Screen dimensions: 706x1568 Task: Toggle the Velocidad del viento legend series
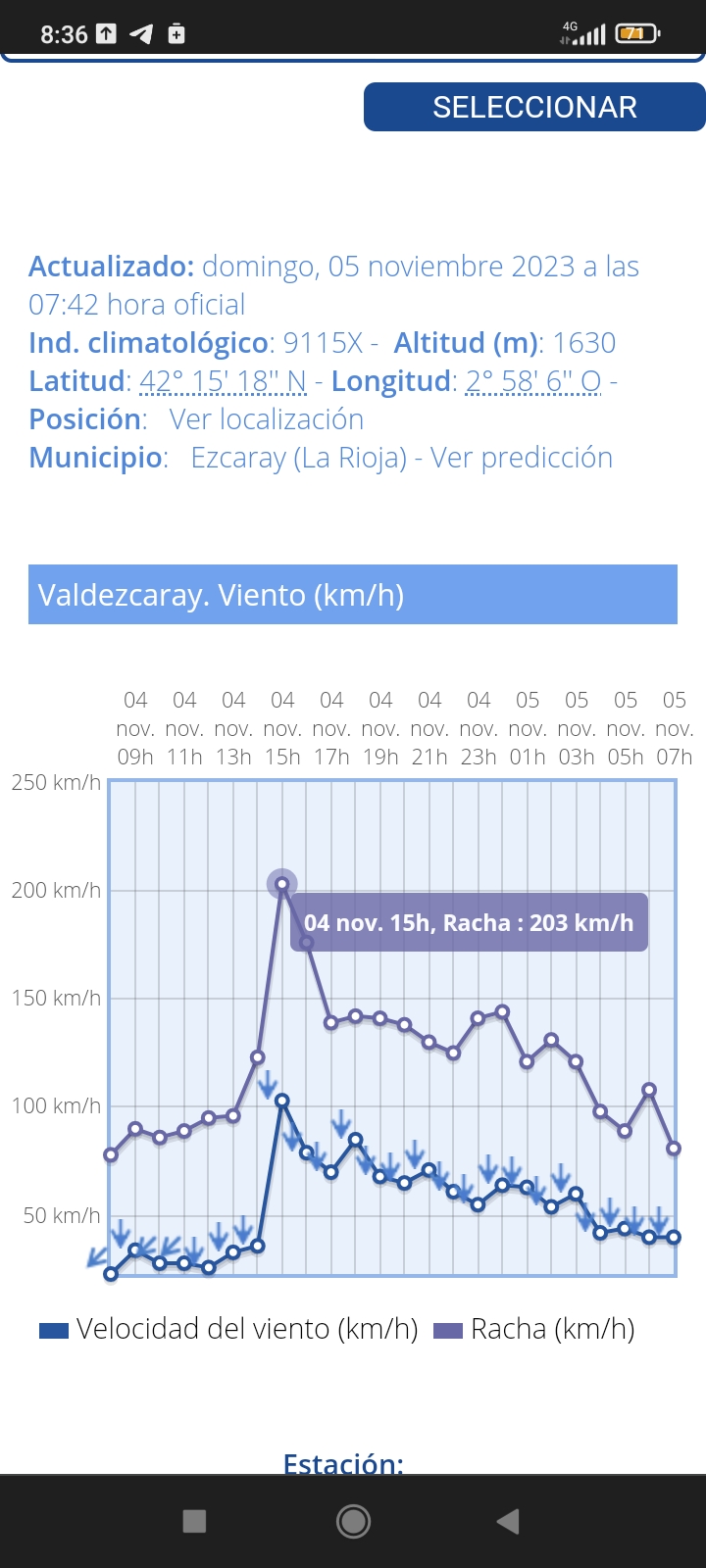tap(229, 1330)
